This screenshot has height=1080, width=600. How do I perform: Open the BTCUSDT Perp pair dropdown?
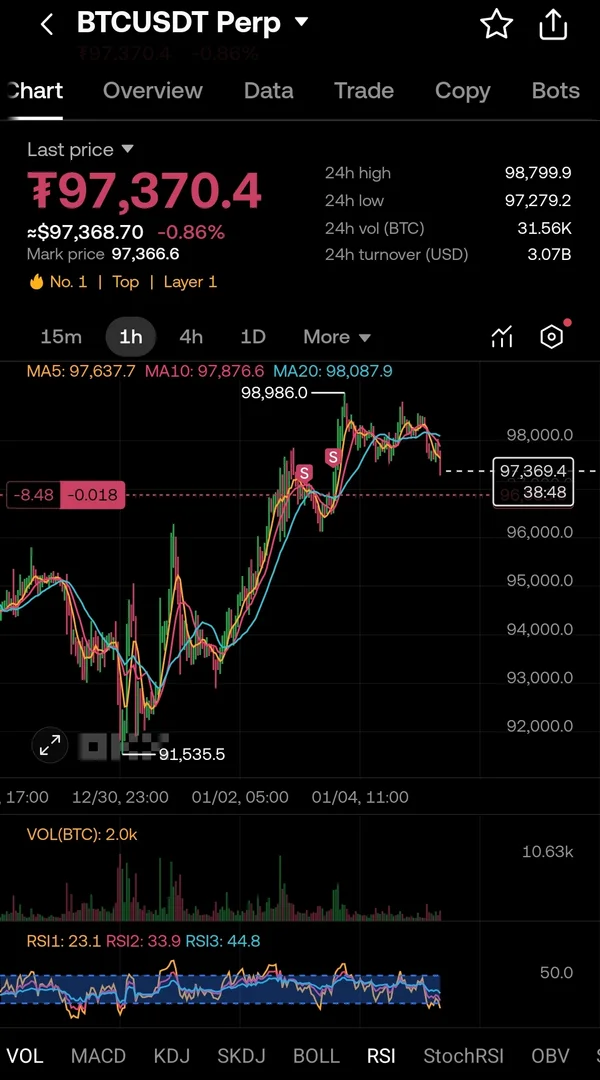coord(302,22)
